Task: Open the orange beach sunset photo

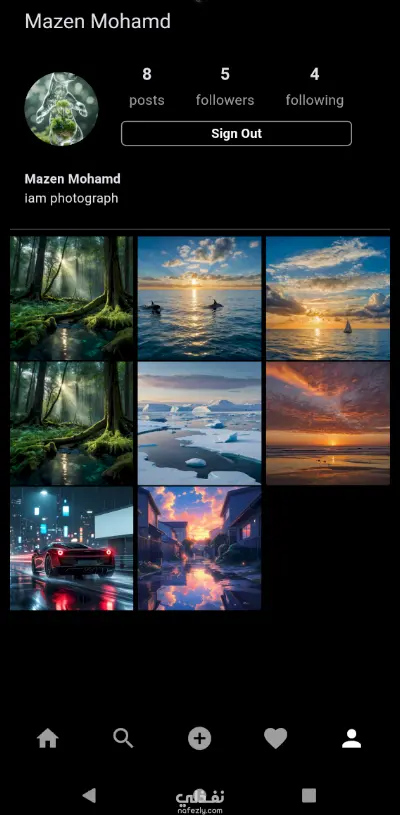Action: [x=328, y=423]
